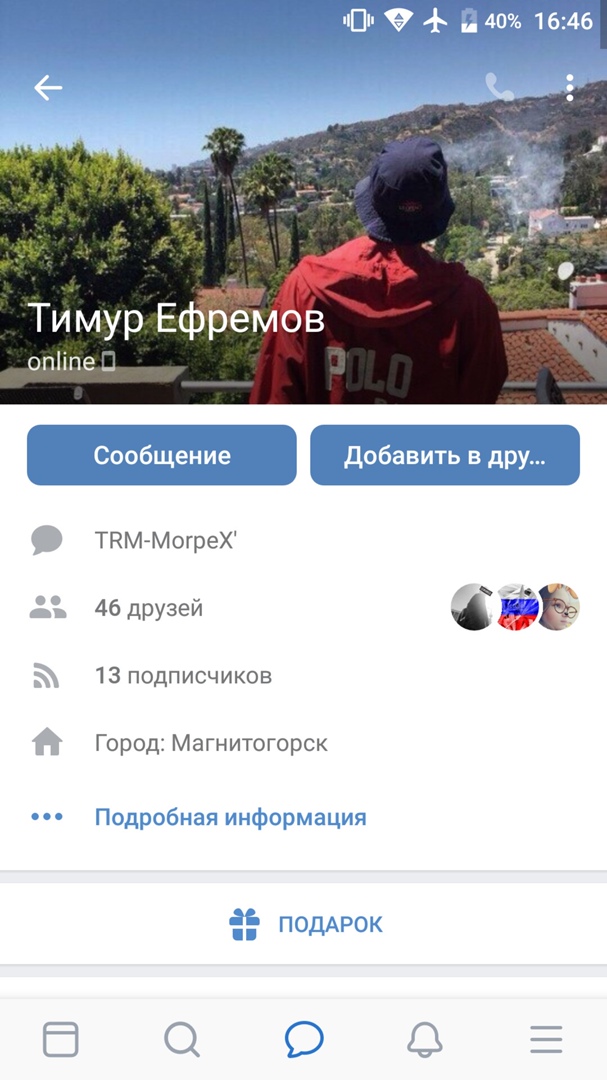
Task: Add the user via Добавить в друзья
Action: coord(445,456)
